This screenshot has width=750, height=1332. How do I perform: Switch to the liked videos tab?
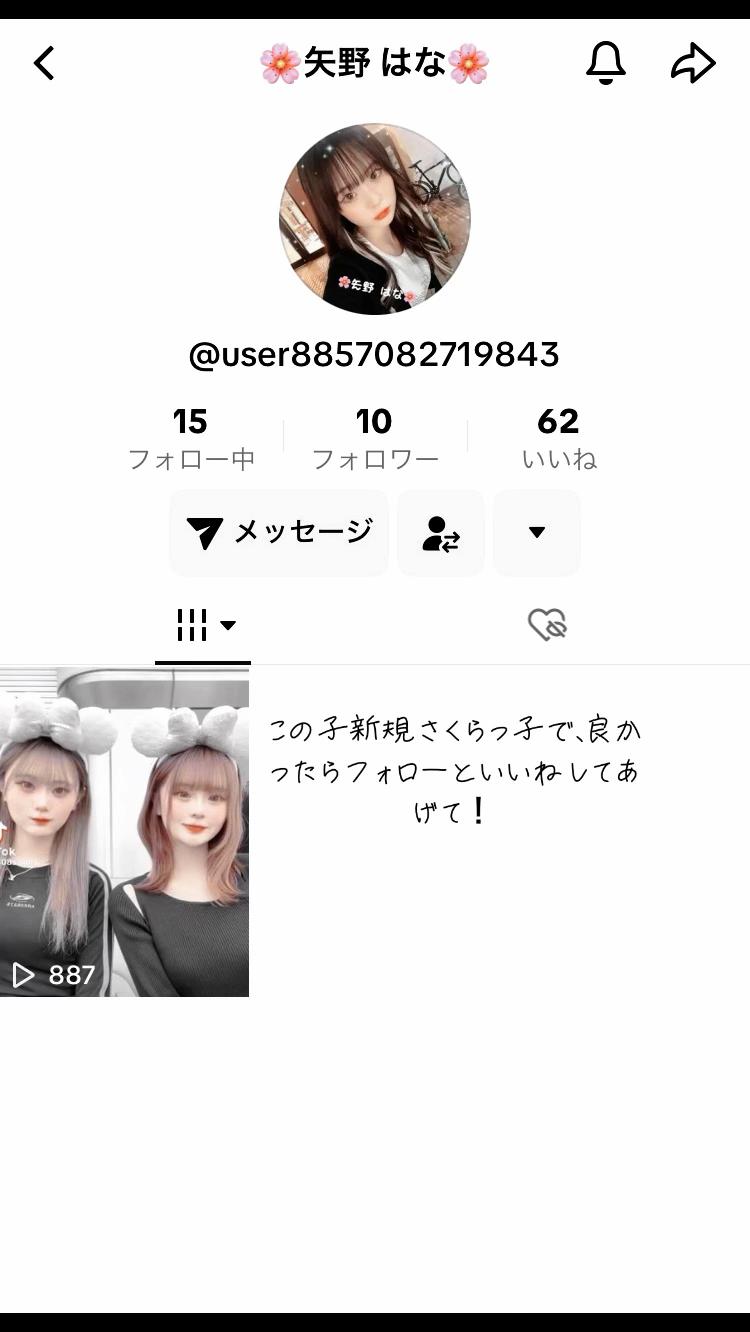coord(547,626)
